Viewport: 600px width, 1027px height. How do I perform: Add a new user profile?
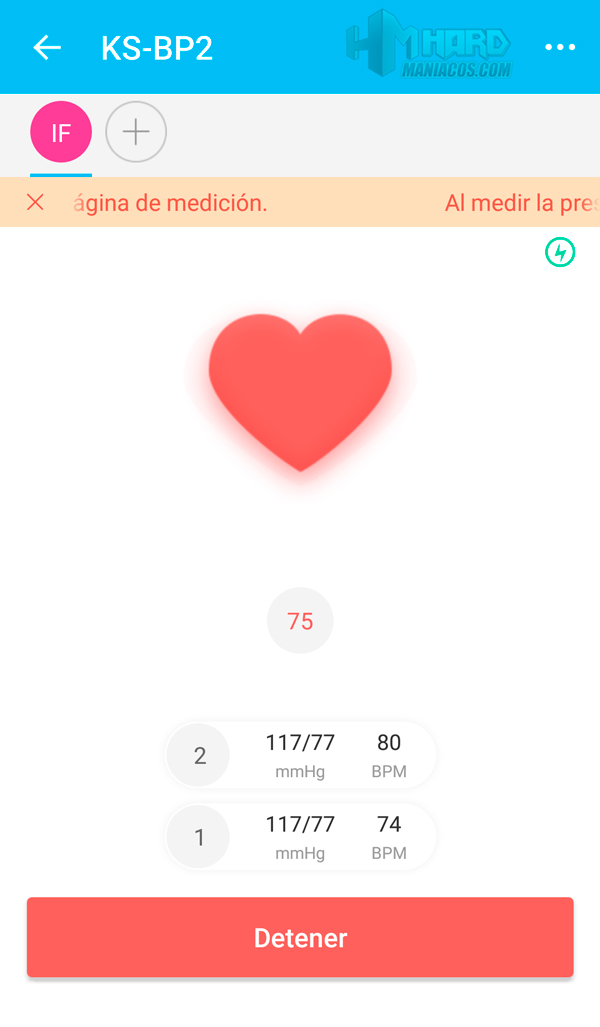pyautogui.click(x=136, y=132)
